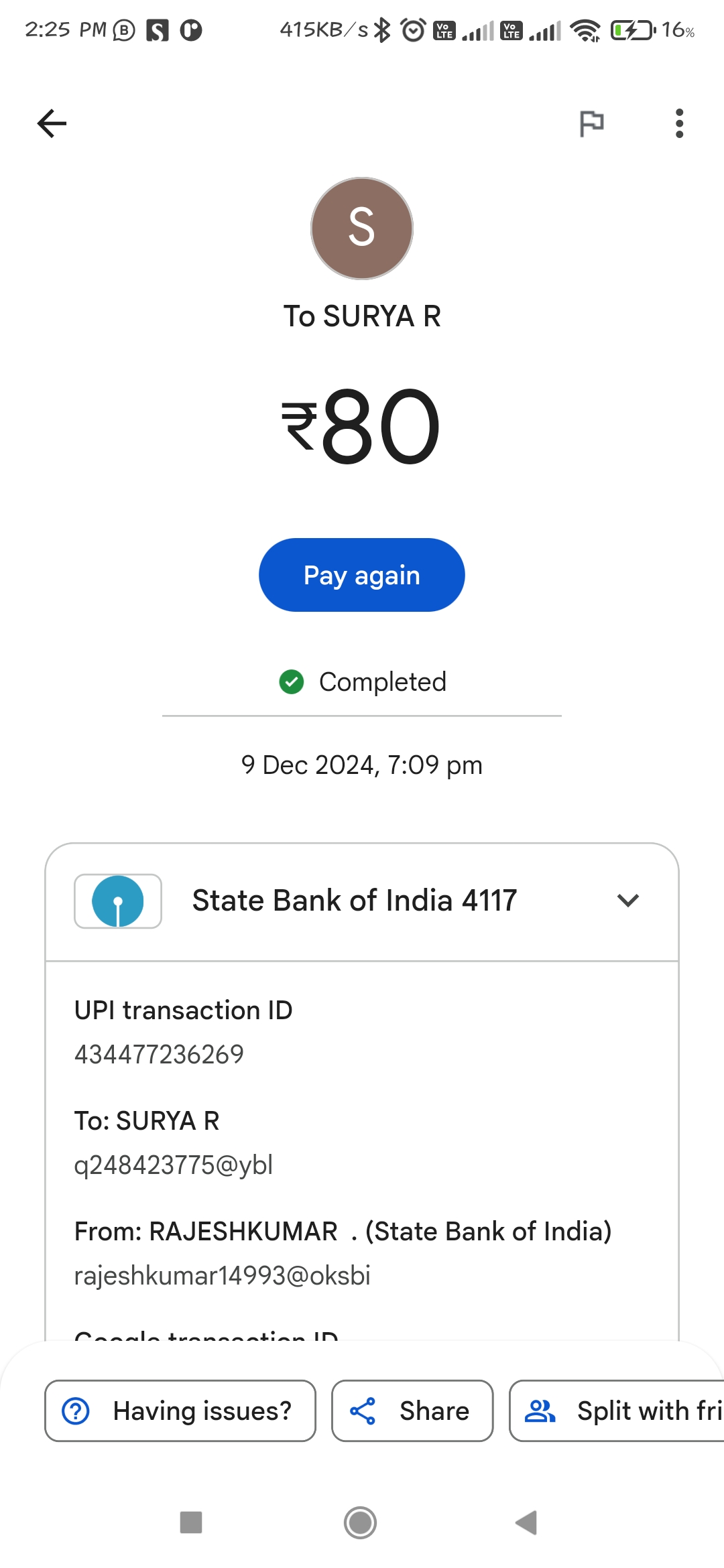This screenshot has height=1568, width=724.
Task: Go to the home screen via the navigation bar
Action: [x=361, y=1522]
